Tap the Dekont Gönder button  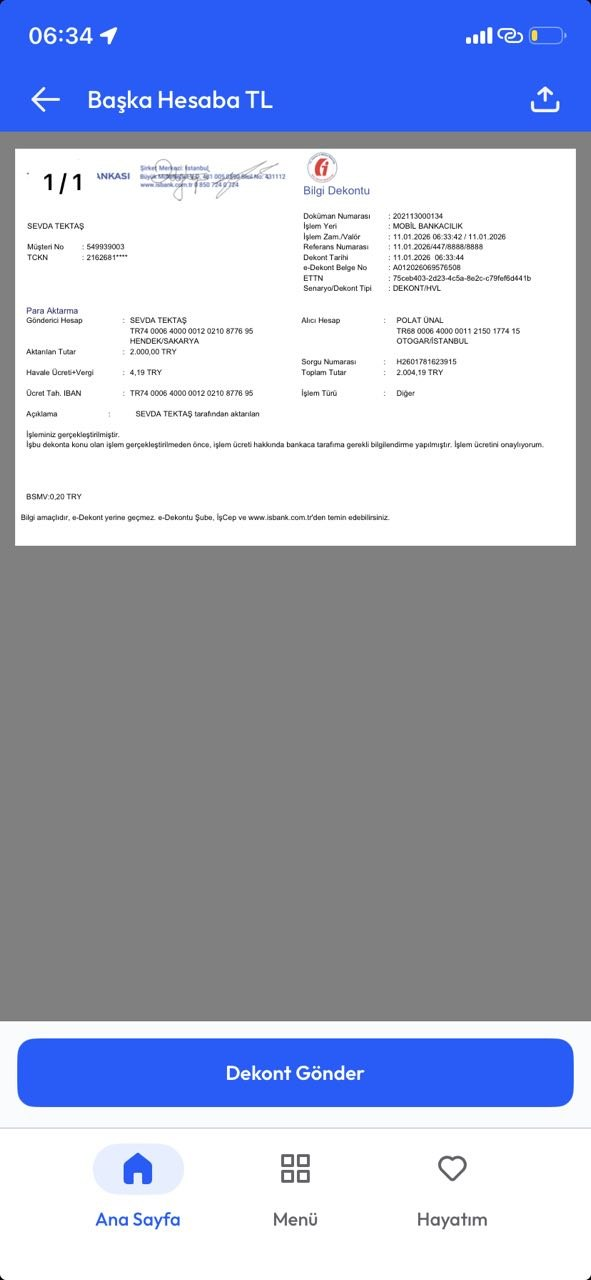click(x=295, y=1073)
